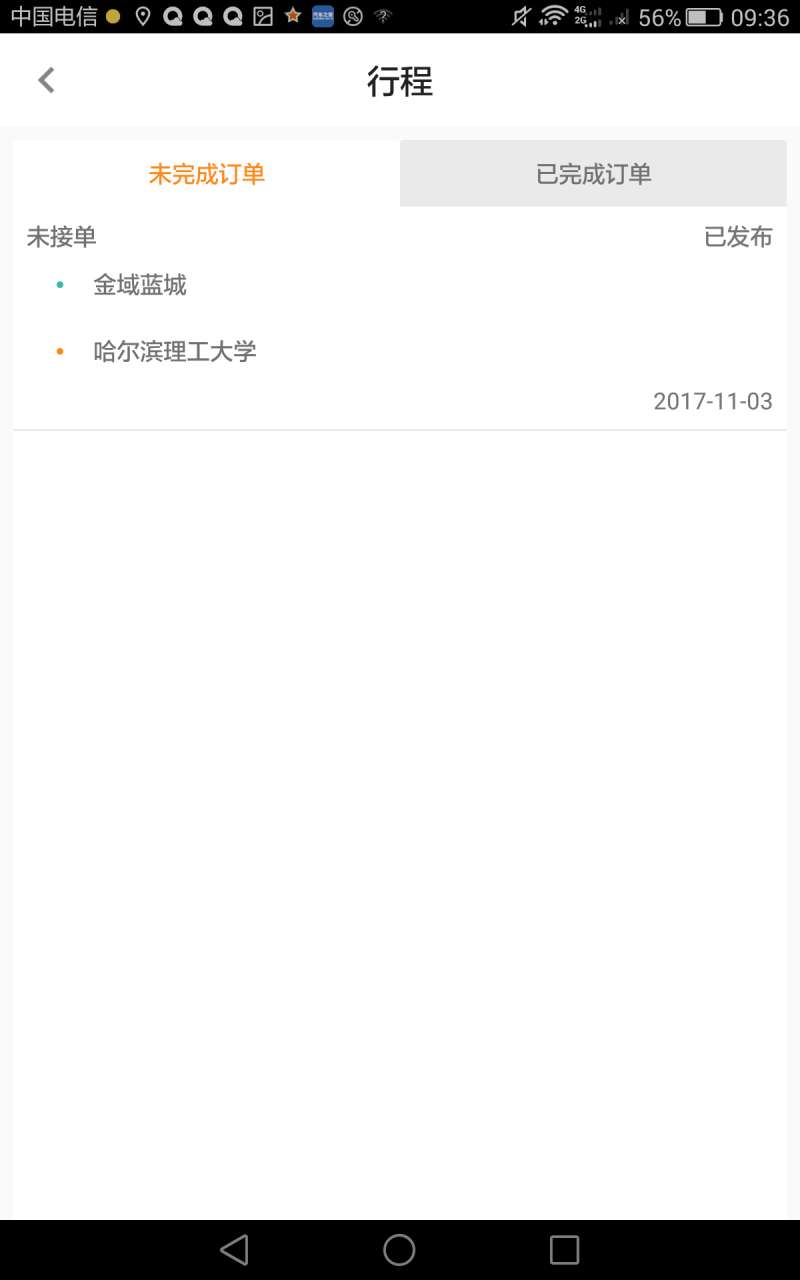This screenshot has height=1280, width=800.
Task: Open the system recent apps button
Action: [565, 1249]
